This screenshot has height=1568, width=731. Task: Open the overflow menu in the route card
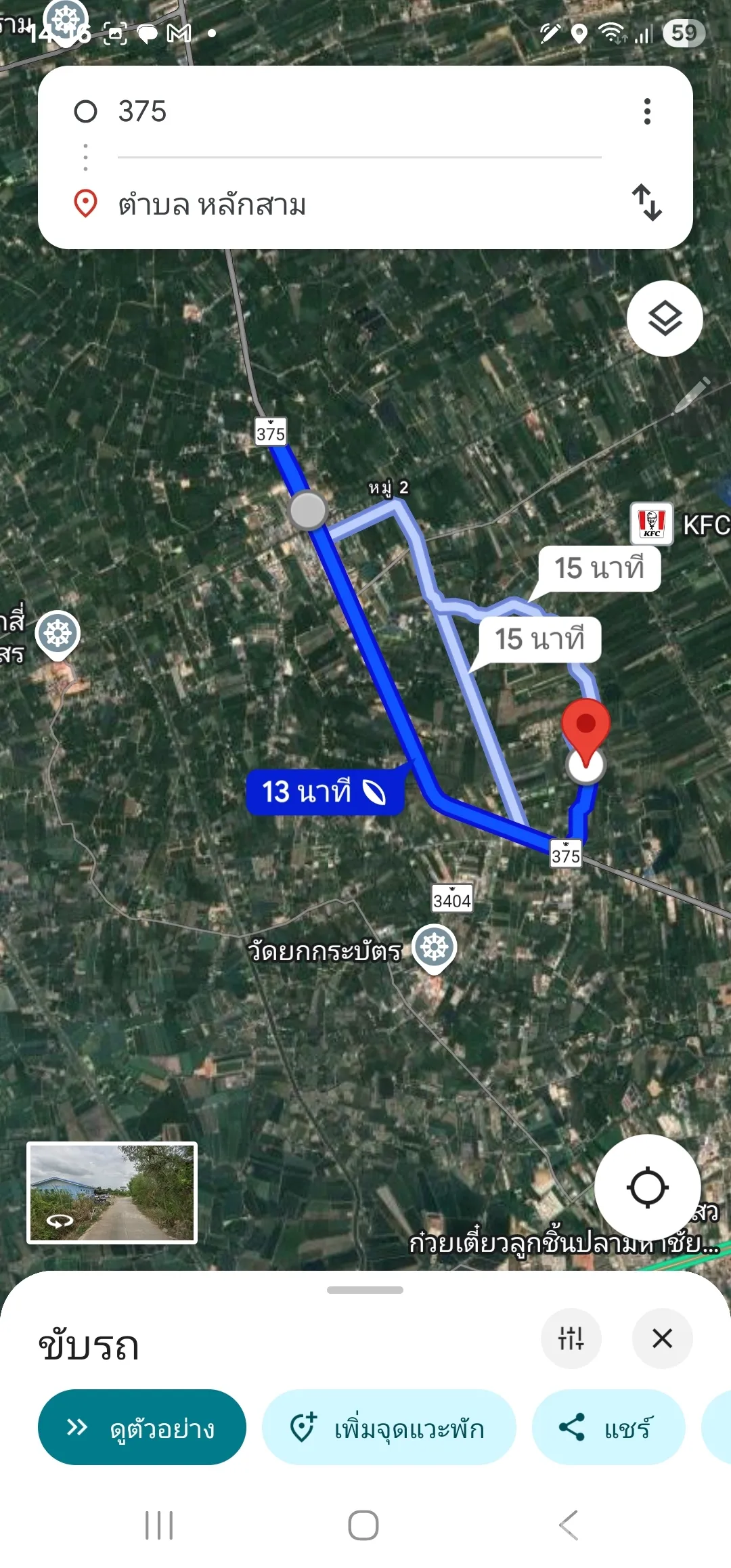(x=647, y=112)
